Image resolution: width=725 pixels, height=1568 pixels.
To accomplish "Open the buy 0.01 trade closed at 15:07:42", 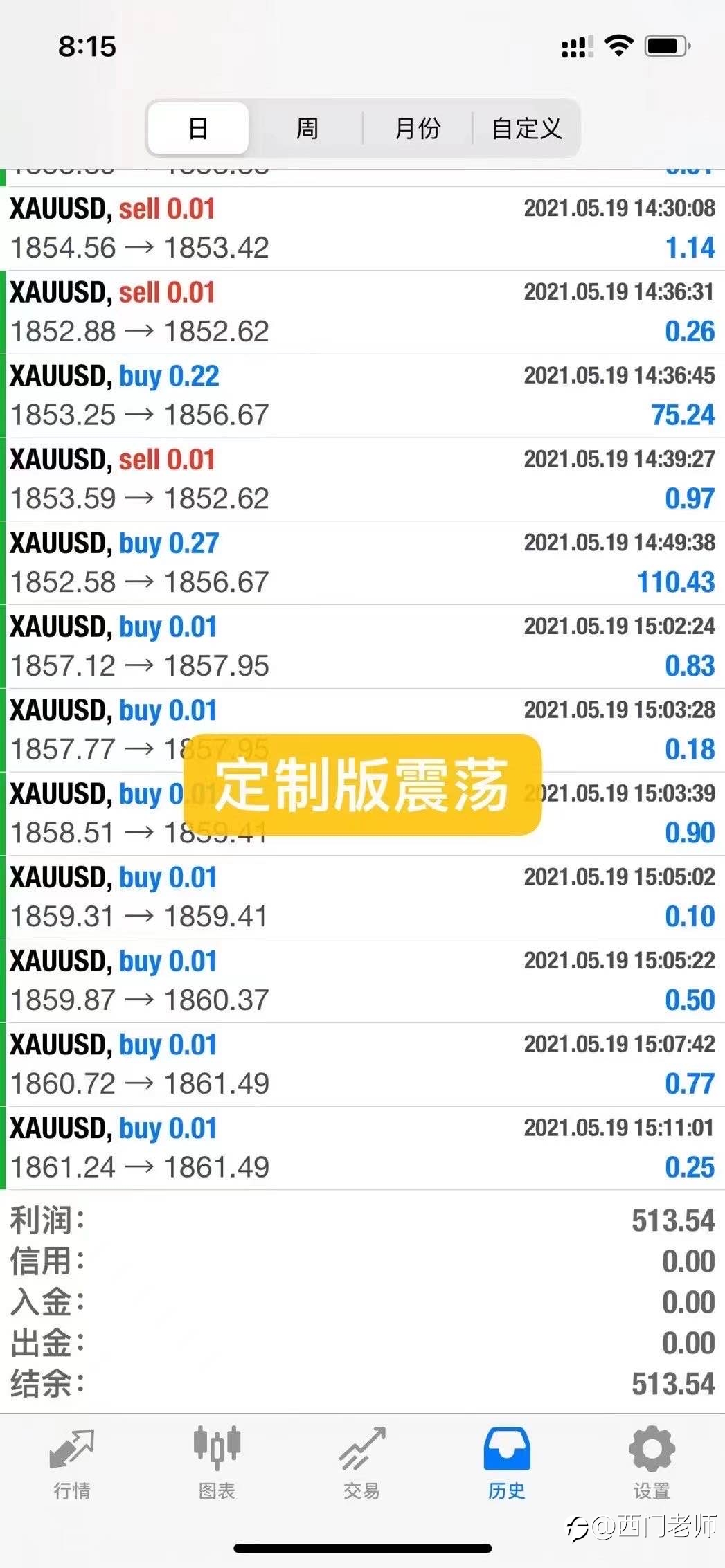I will [362, 1065].
